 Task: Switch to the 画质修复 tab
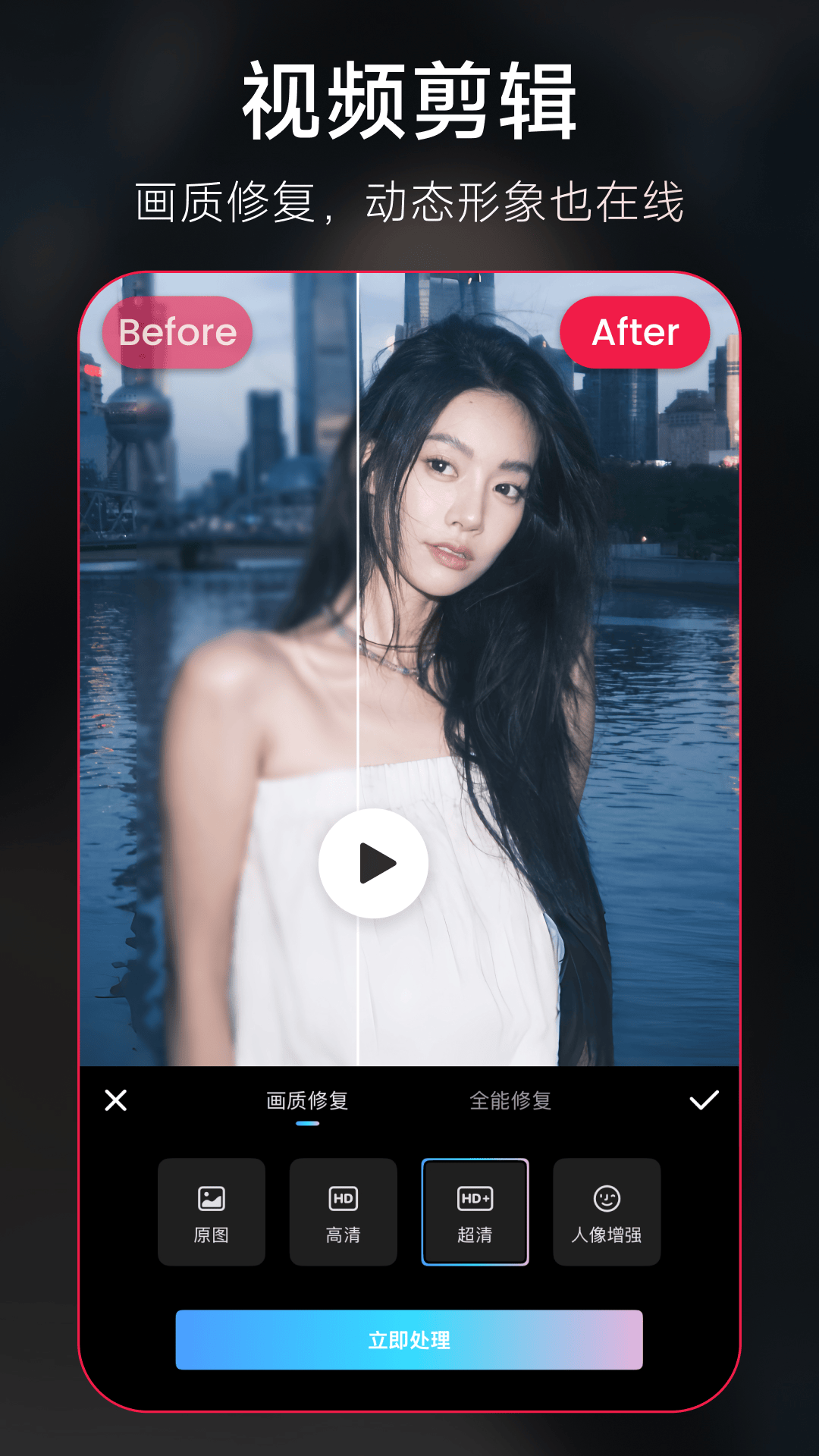coord(306,1101)
